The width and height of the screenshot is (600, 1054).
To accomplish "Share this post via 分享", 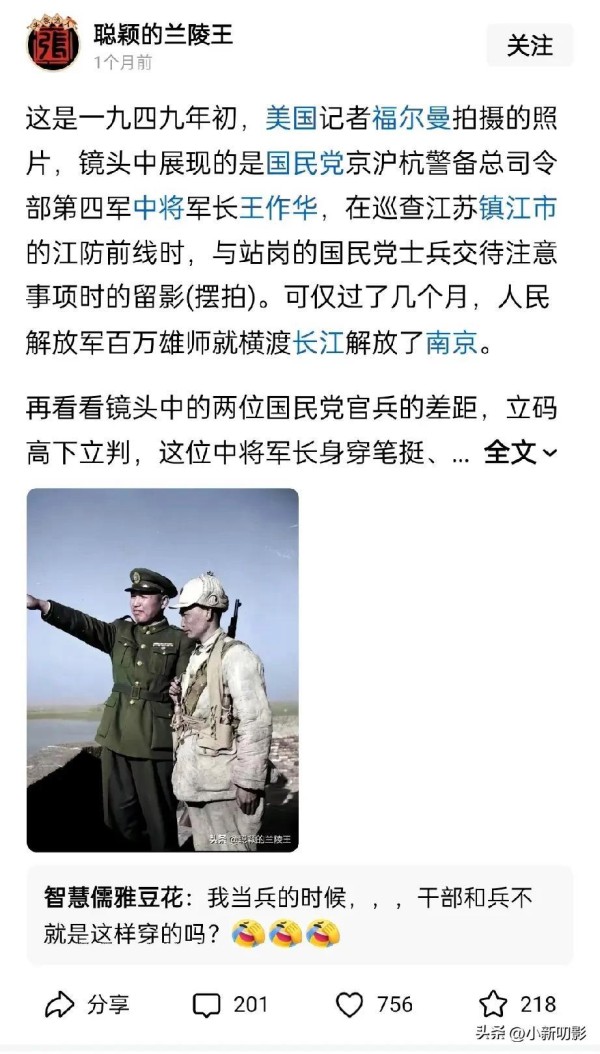I will coord(87,1004).
